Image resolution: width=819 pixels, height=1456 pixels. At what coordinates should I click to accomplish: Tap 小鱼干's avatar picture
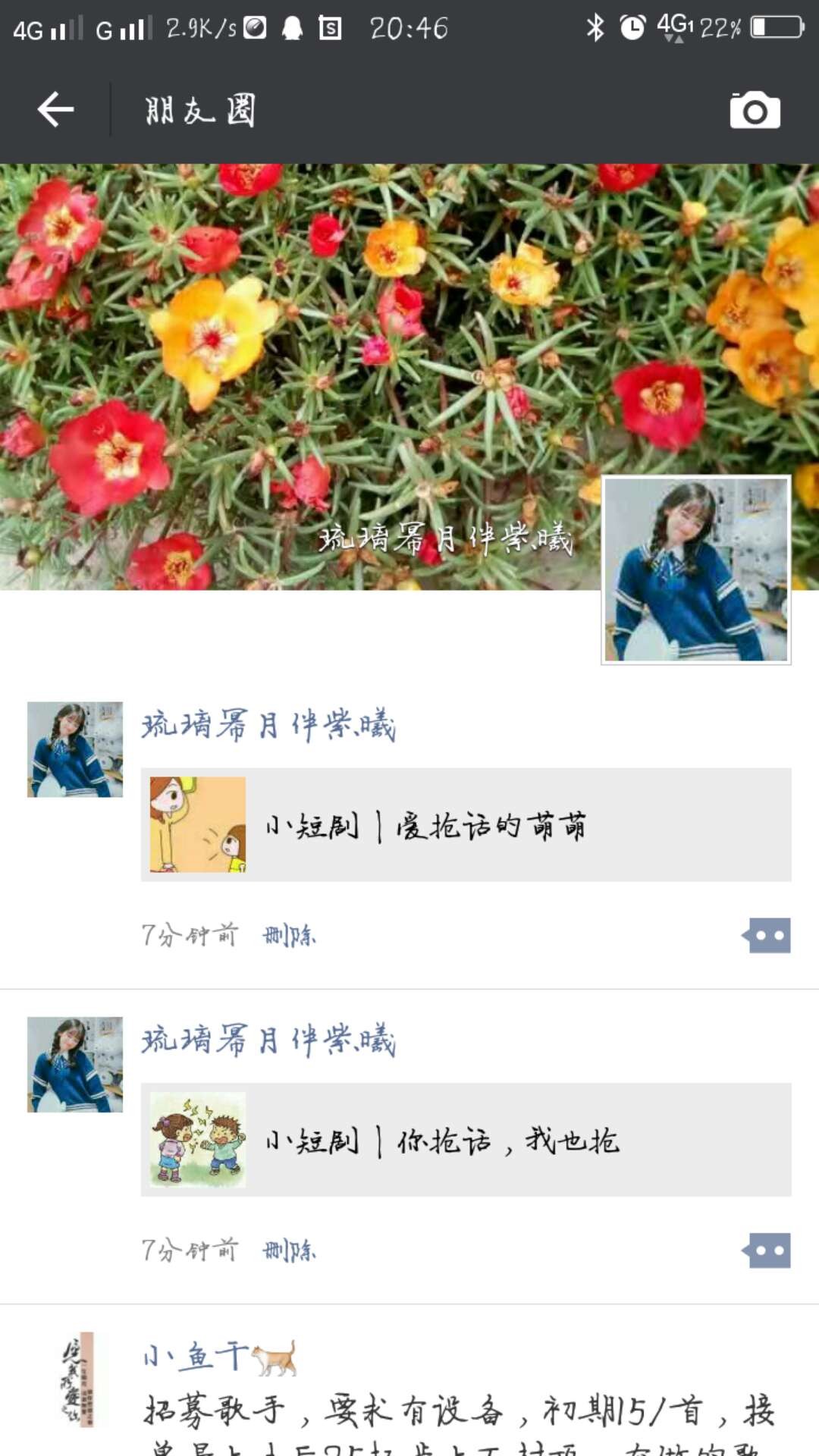pos(75,1379)
